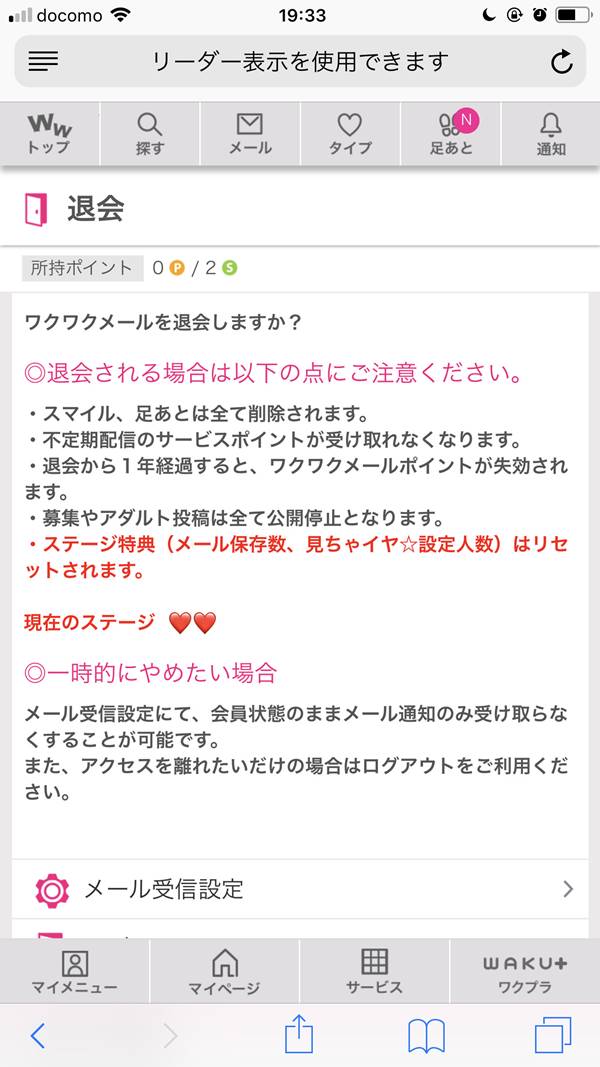Share this page

tap(299, 1034)
